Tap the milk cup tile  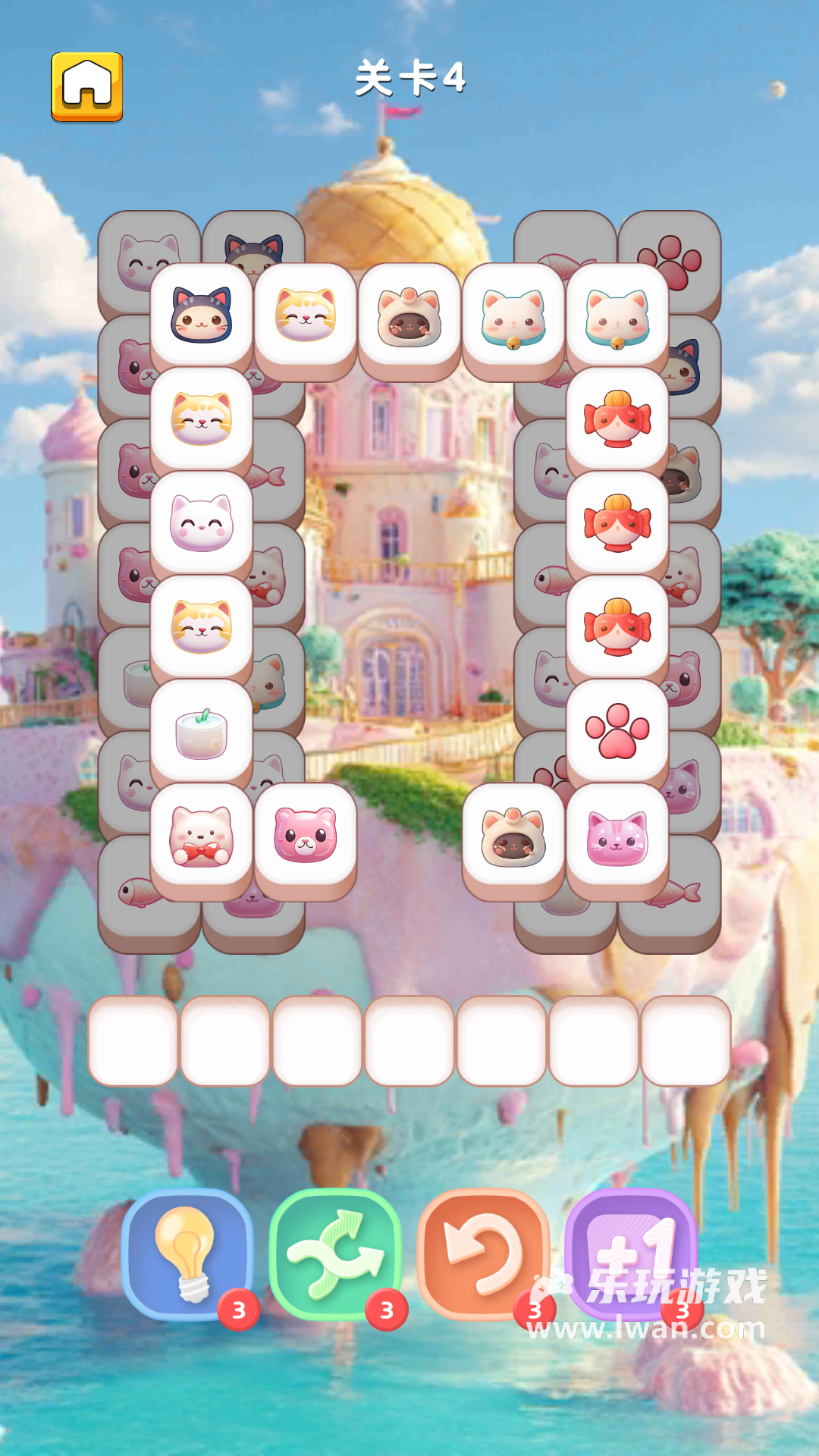(x=201, y=732)
